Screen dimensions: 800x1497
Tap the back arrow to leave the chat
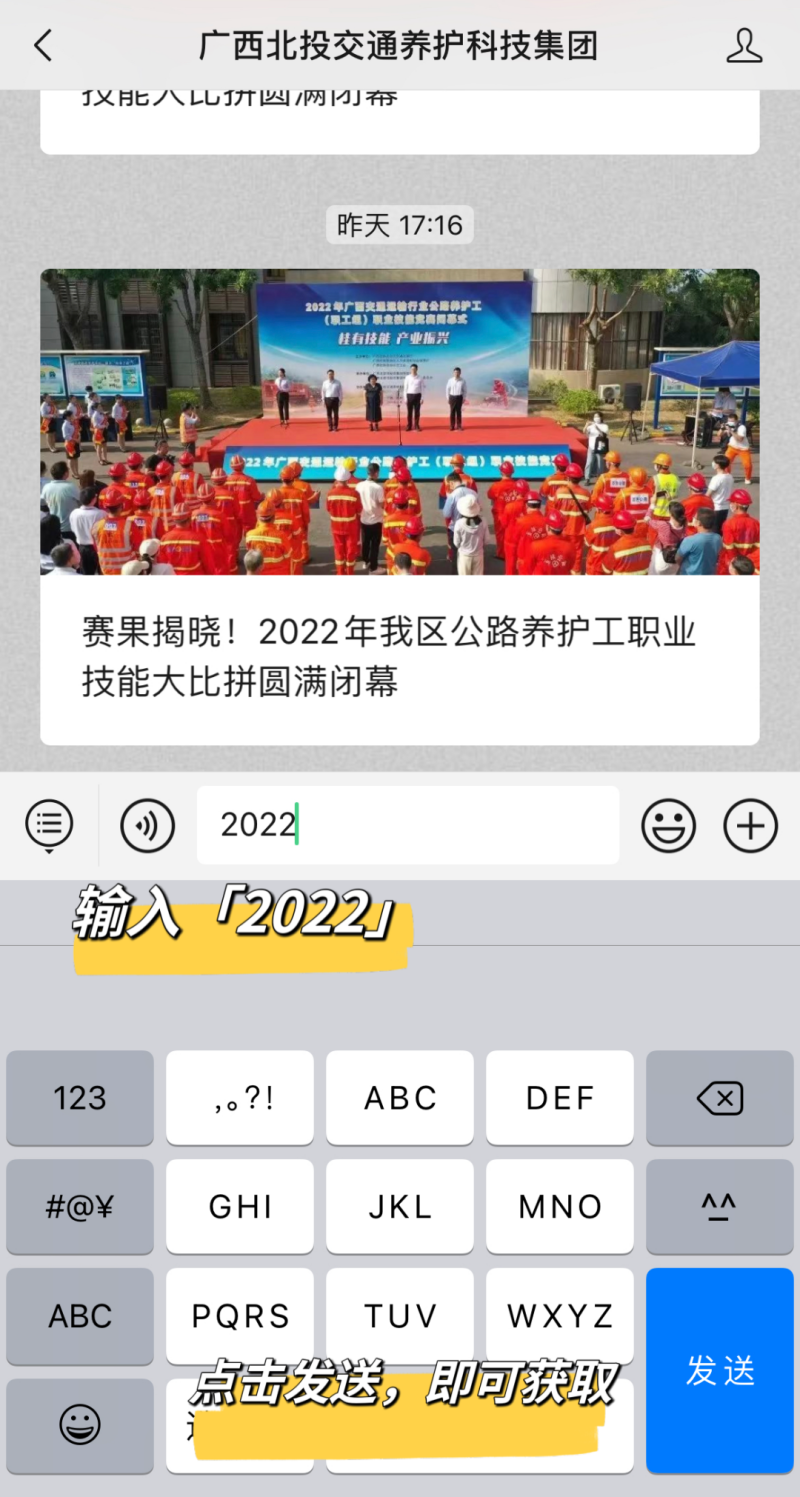coord(42,45)
